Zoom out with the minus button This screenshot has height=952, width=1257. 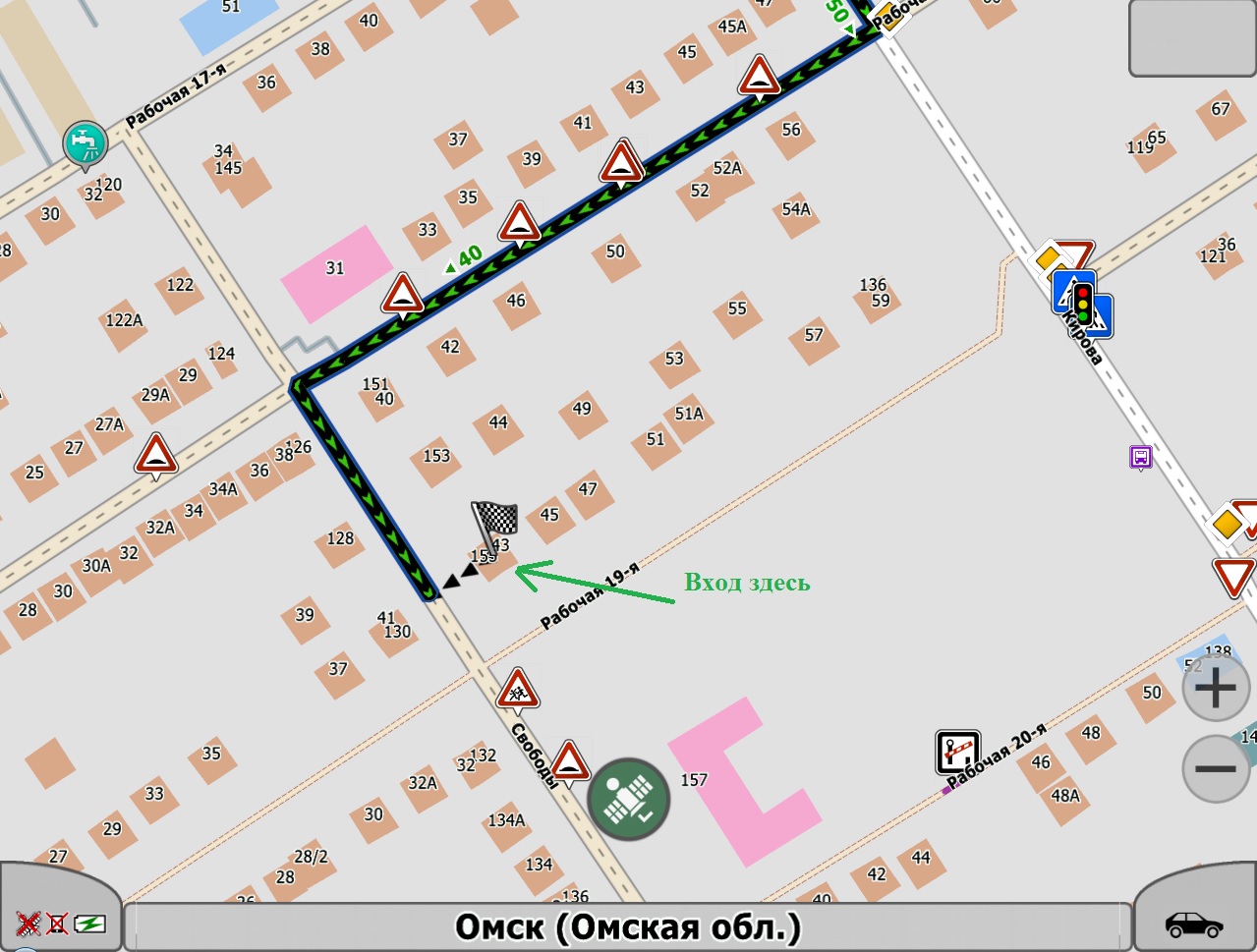coord(1216,768)
